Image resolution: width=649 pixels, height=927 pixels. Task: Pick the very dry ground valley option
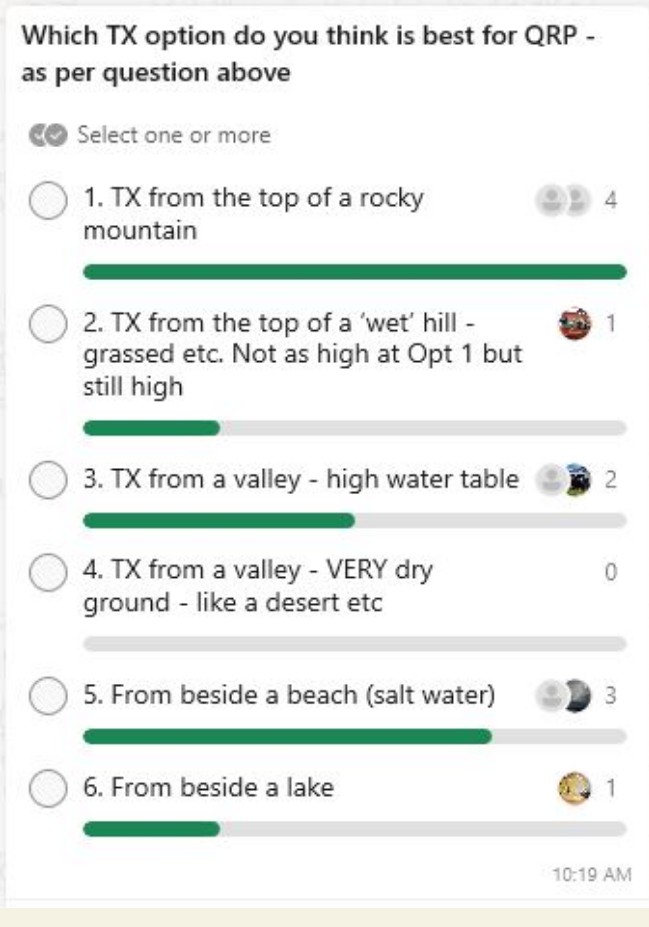click(47, 573)
